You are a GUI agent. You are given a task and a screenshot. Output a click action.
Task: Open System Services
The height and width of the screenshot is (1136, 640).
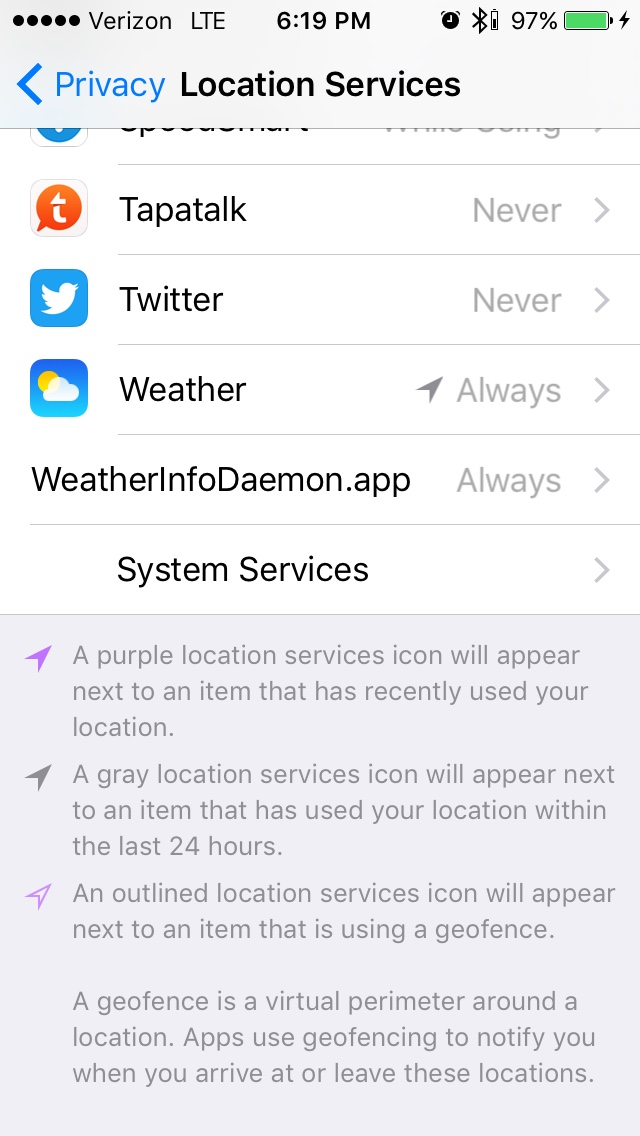tap(320, 570)
